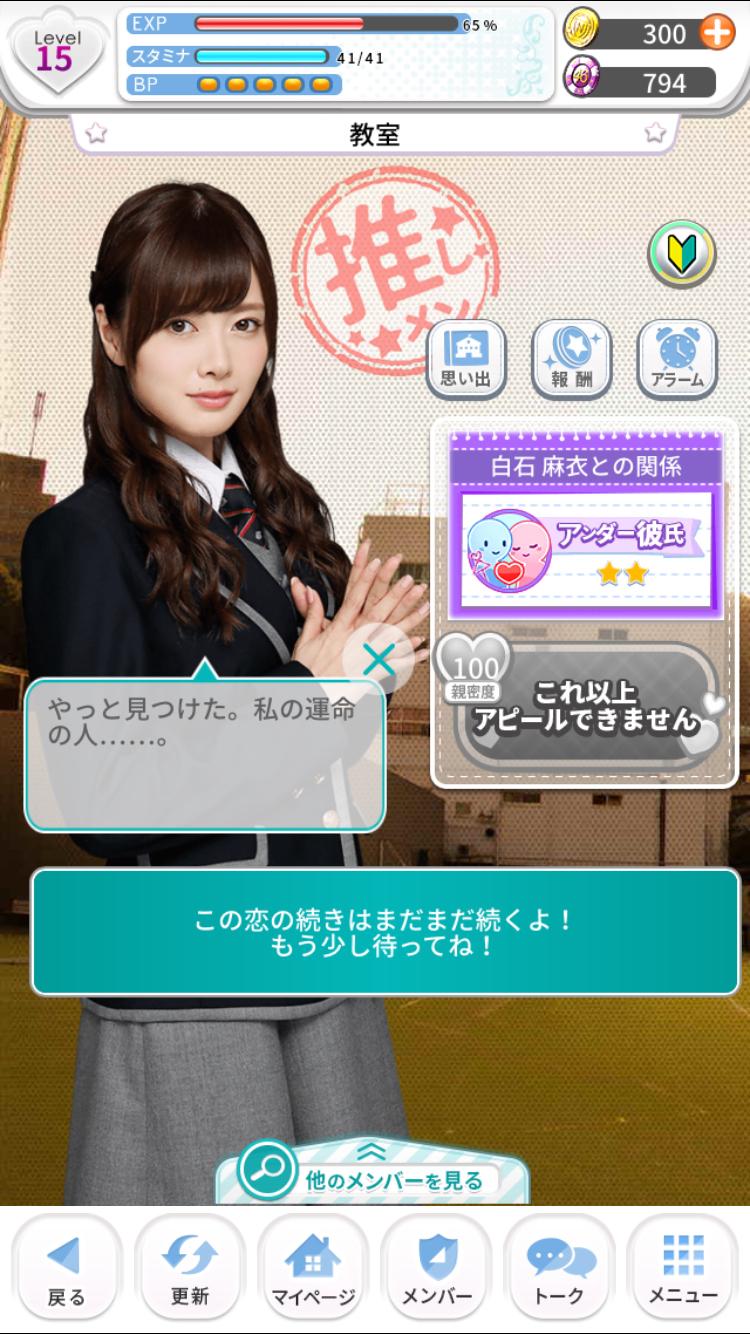The width and height of the screenshot is (750, 1334).
Task: Tap the この恋の続き message banner
Action: tap(383, 932)
